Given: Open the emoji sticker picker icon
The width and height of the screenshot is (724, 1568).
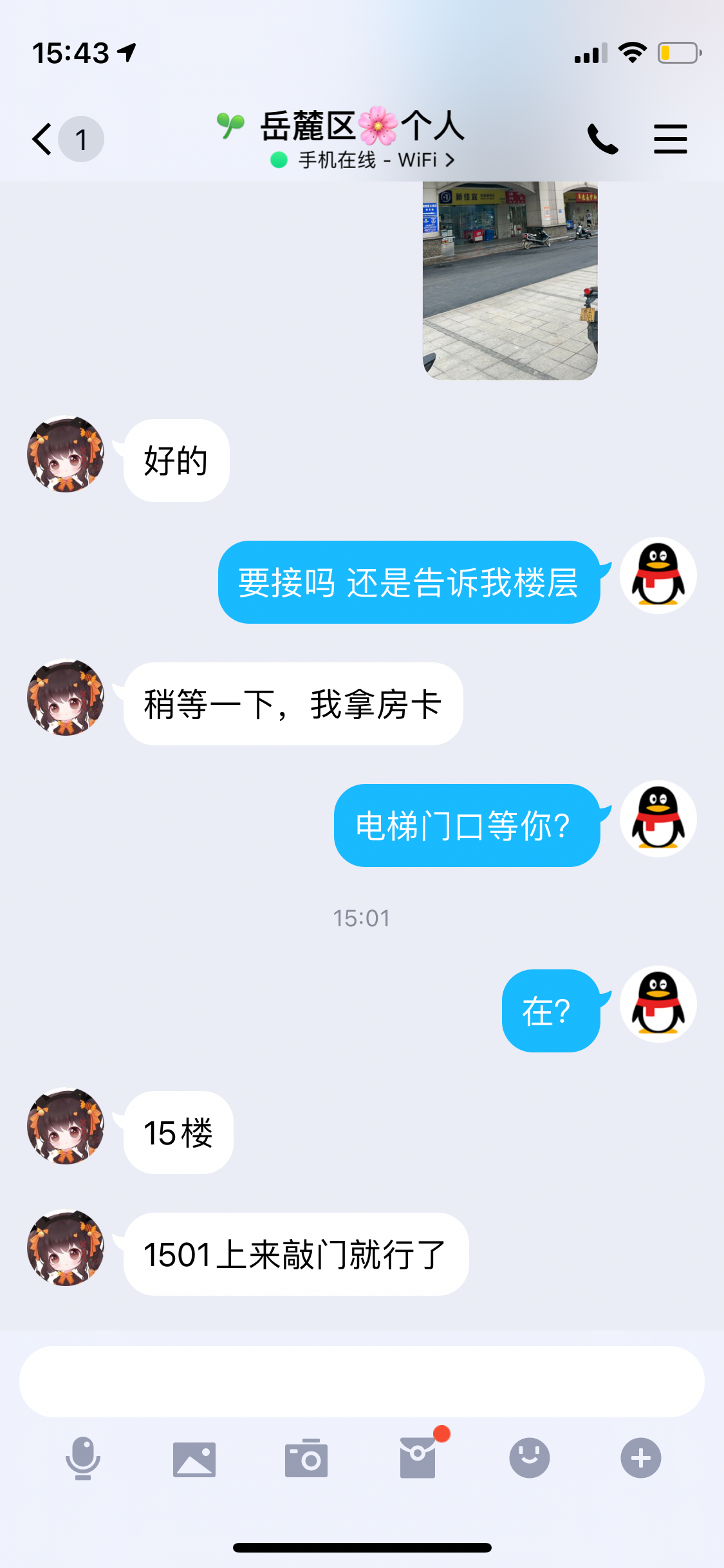Looking at the screenshot, I should coord(529,1459).
